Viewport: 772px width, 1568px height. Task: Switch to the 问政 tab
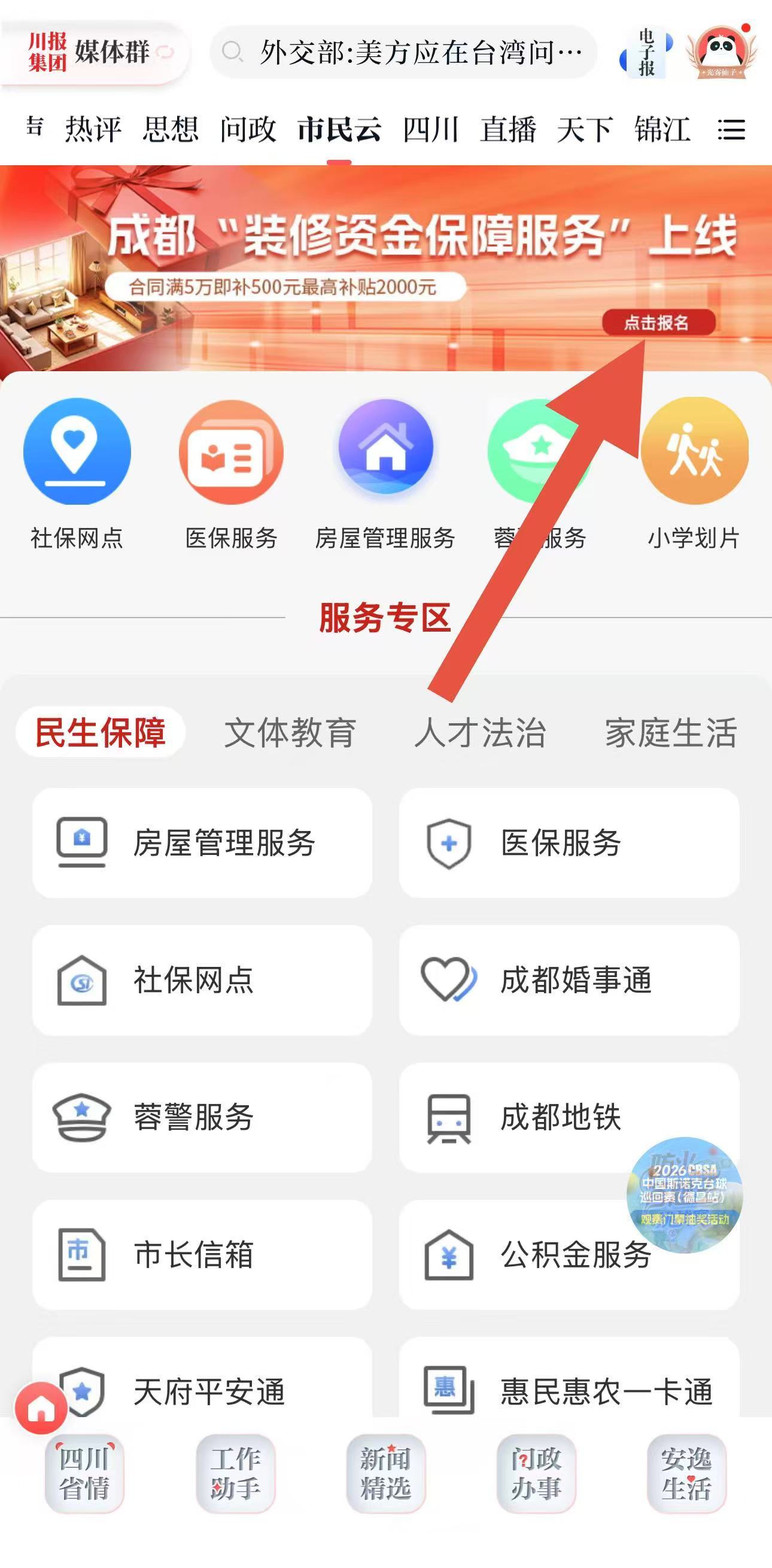(248, 130)
